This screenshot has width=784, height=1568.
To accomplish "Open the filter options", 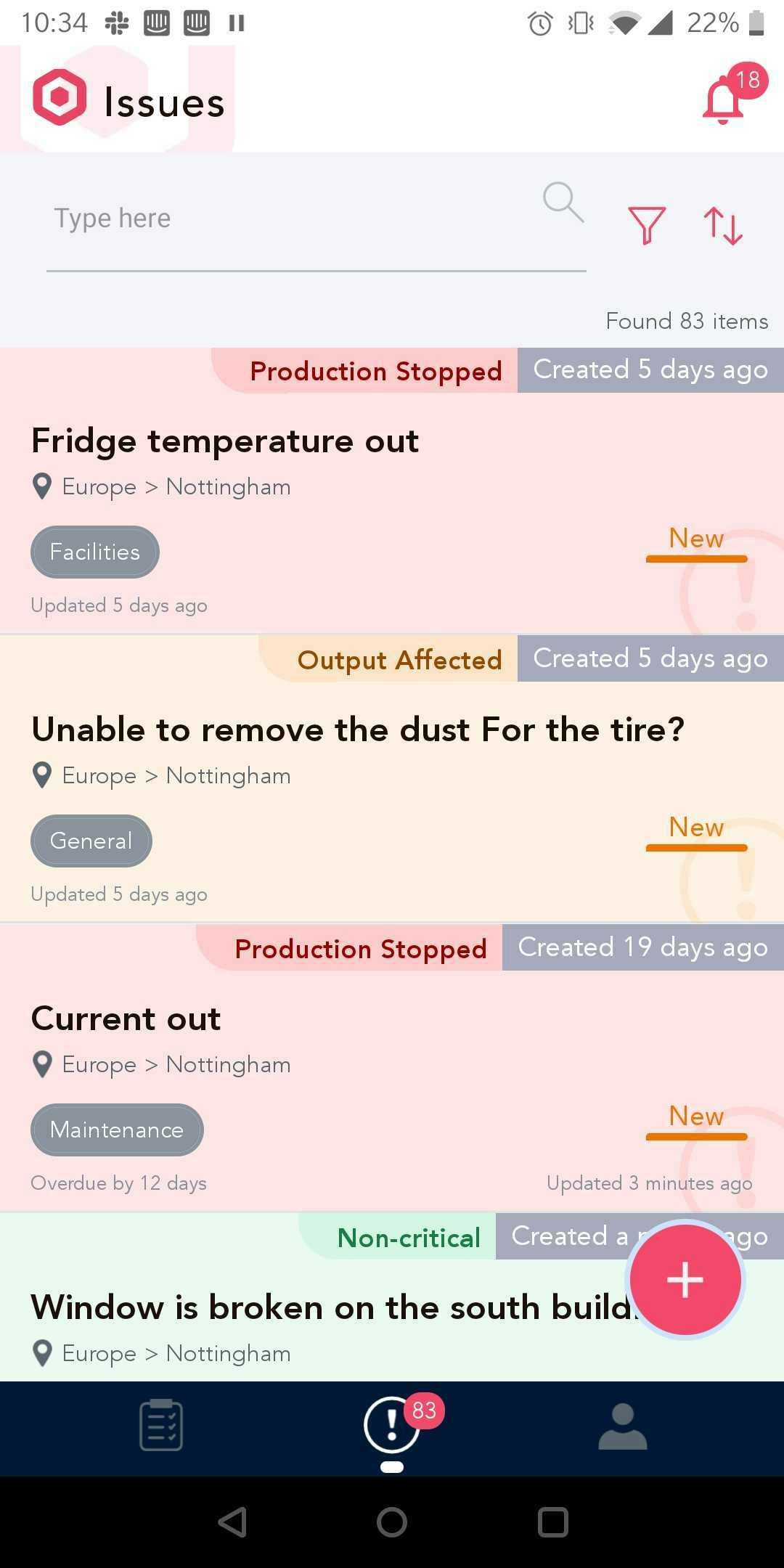I will pyautogui.click(x=646, y=224).
